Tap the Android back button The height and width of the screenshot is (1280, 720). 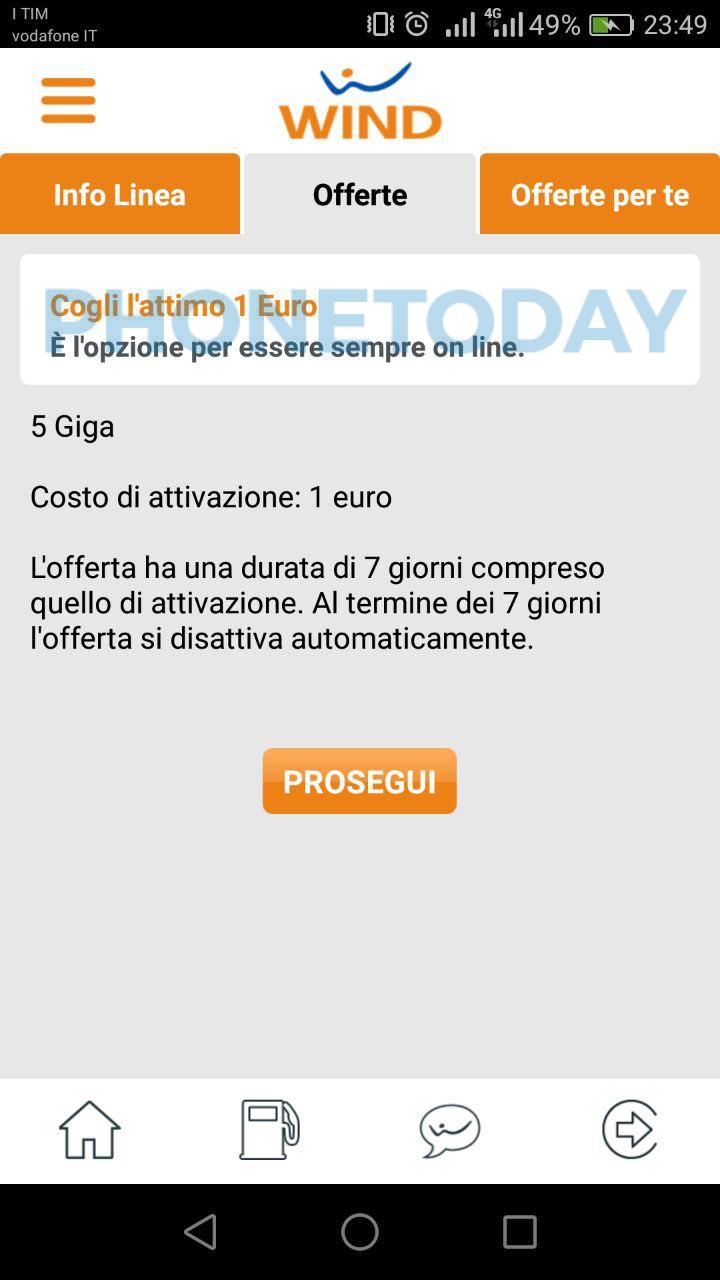[x=200, y=1232]
